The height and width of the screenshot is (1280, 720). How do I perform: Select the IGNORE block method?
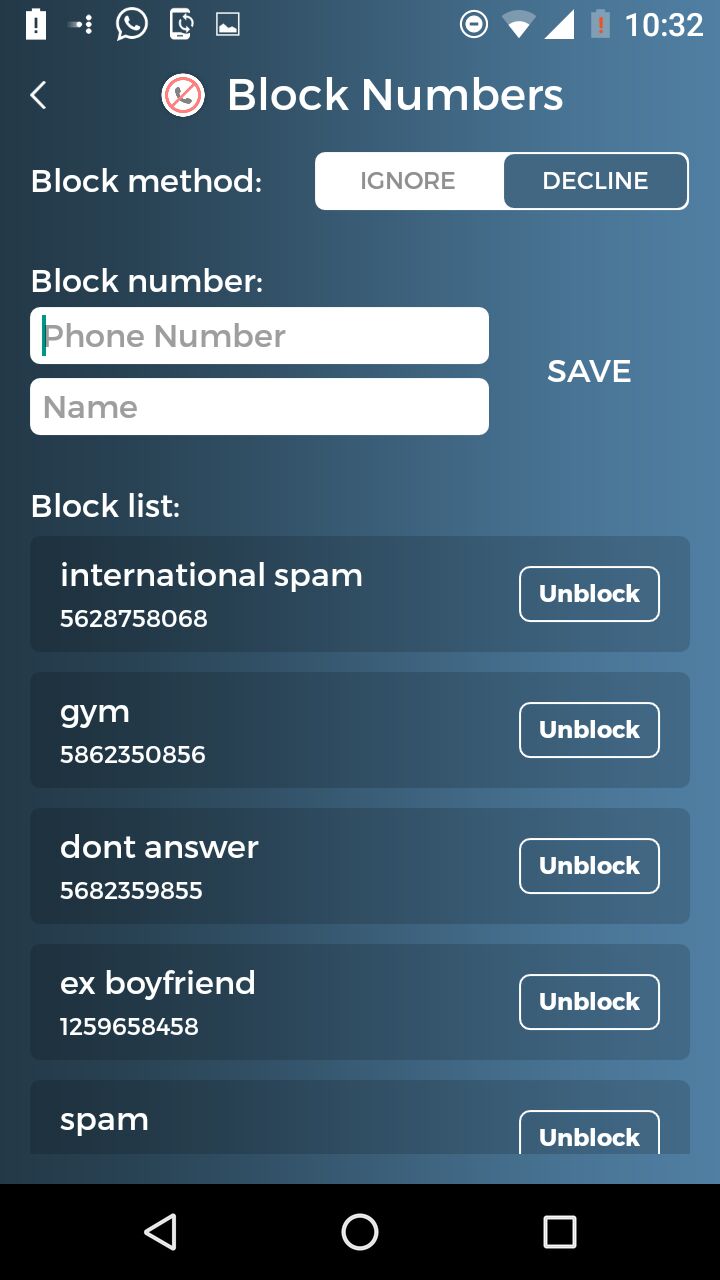pyautogui.click(x=409, y=181)
